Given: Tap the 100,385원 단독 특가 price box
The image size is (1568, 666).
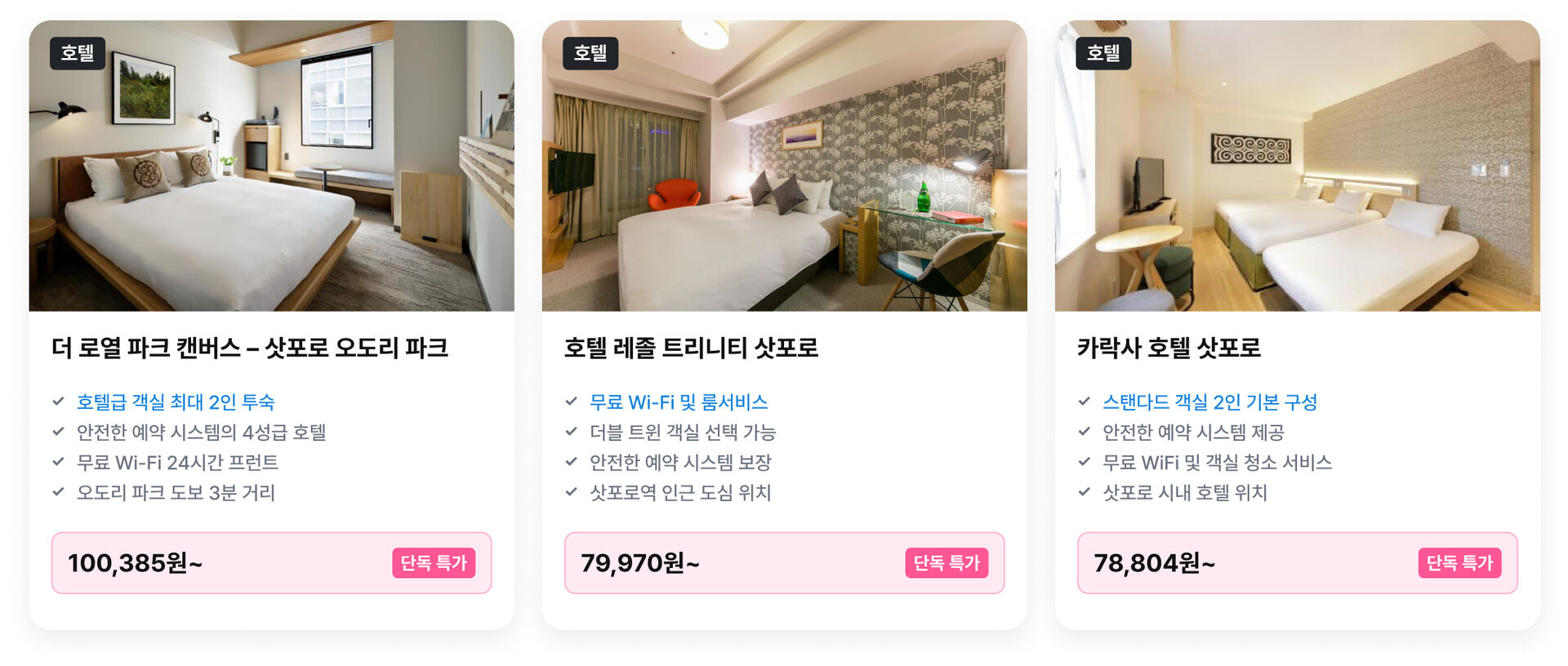Looking at the screenshot, I should 271,563.
